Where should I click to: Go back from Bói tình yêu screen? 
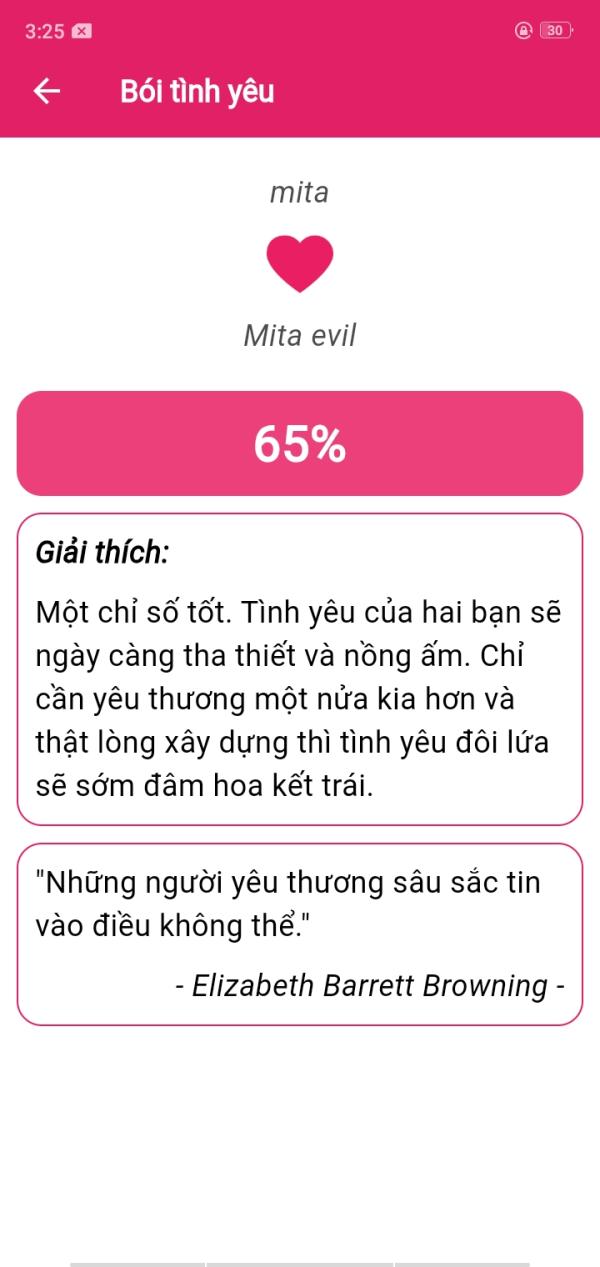[47, 91]
